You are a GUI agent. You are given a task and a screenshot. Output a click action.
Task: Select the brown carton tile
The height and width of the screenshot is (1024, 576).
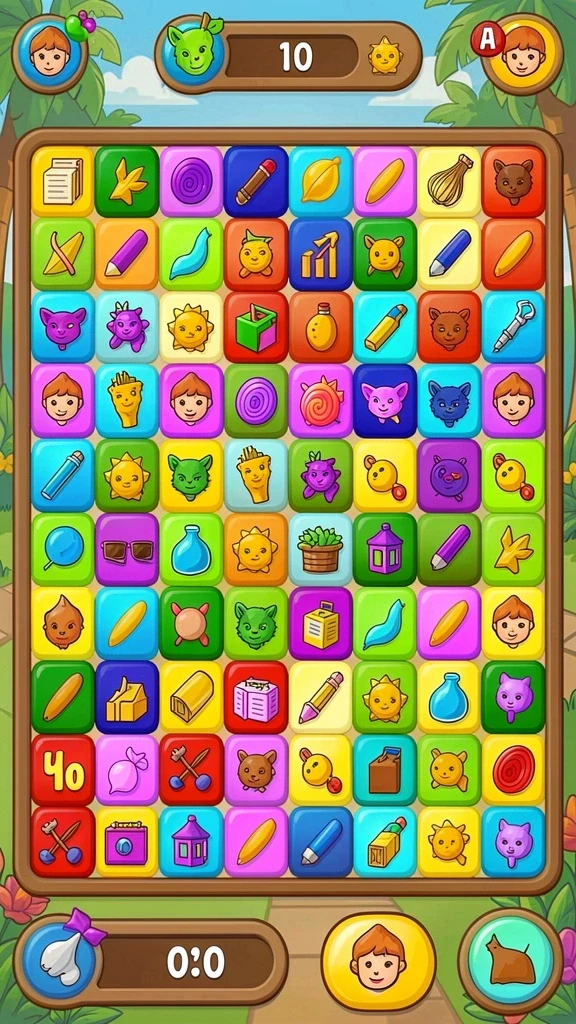(385, 770)
